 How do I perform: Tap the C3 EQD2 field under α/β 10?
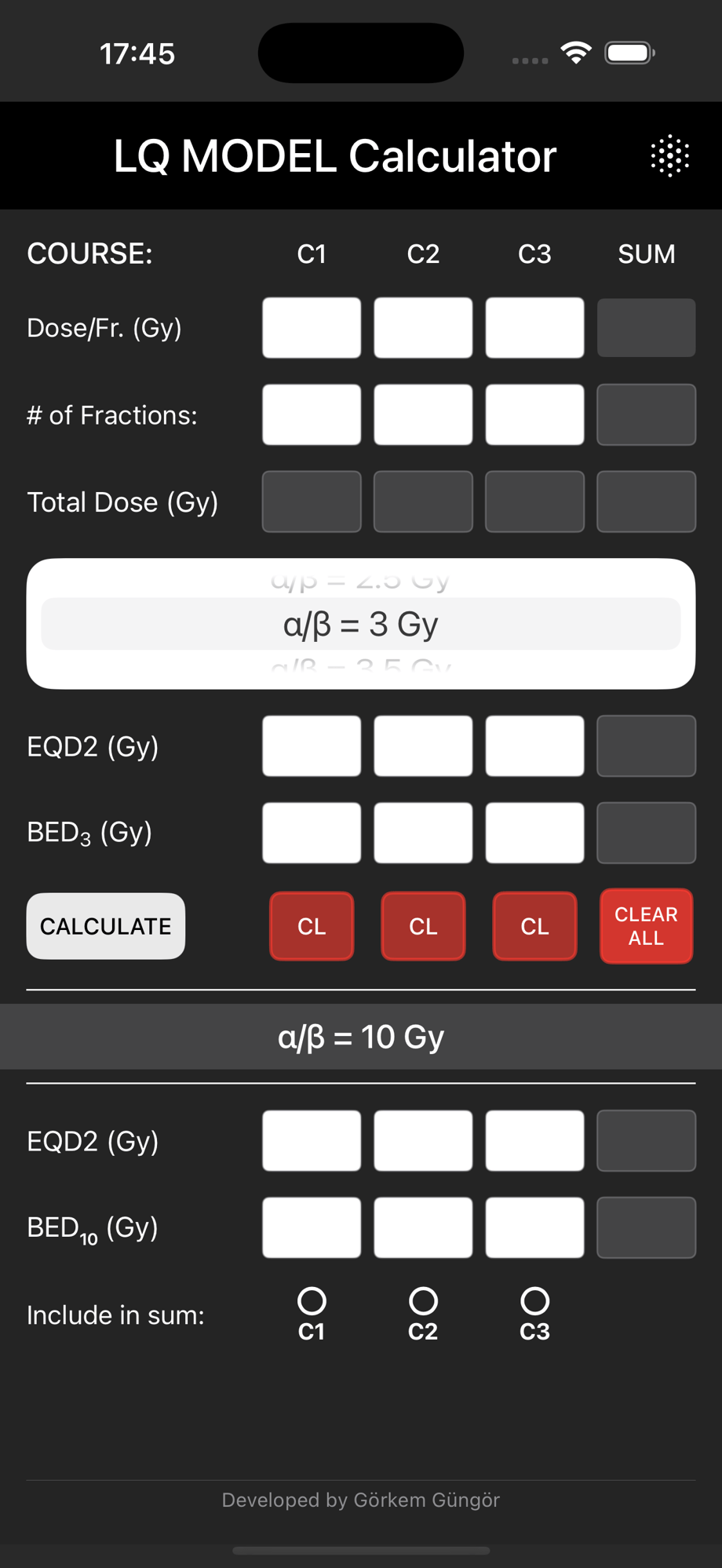pos(534,1140)
